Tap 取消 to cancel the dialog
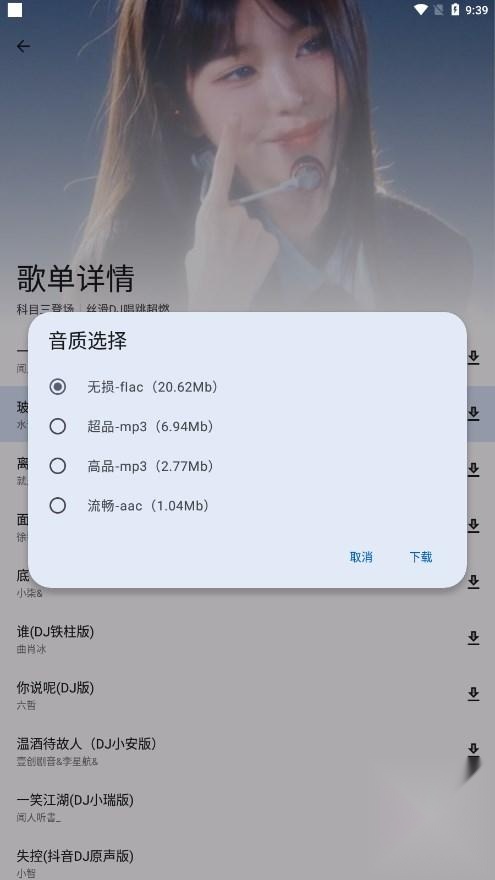The image size is (495, 880). pos(361,557)
